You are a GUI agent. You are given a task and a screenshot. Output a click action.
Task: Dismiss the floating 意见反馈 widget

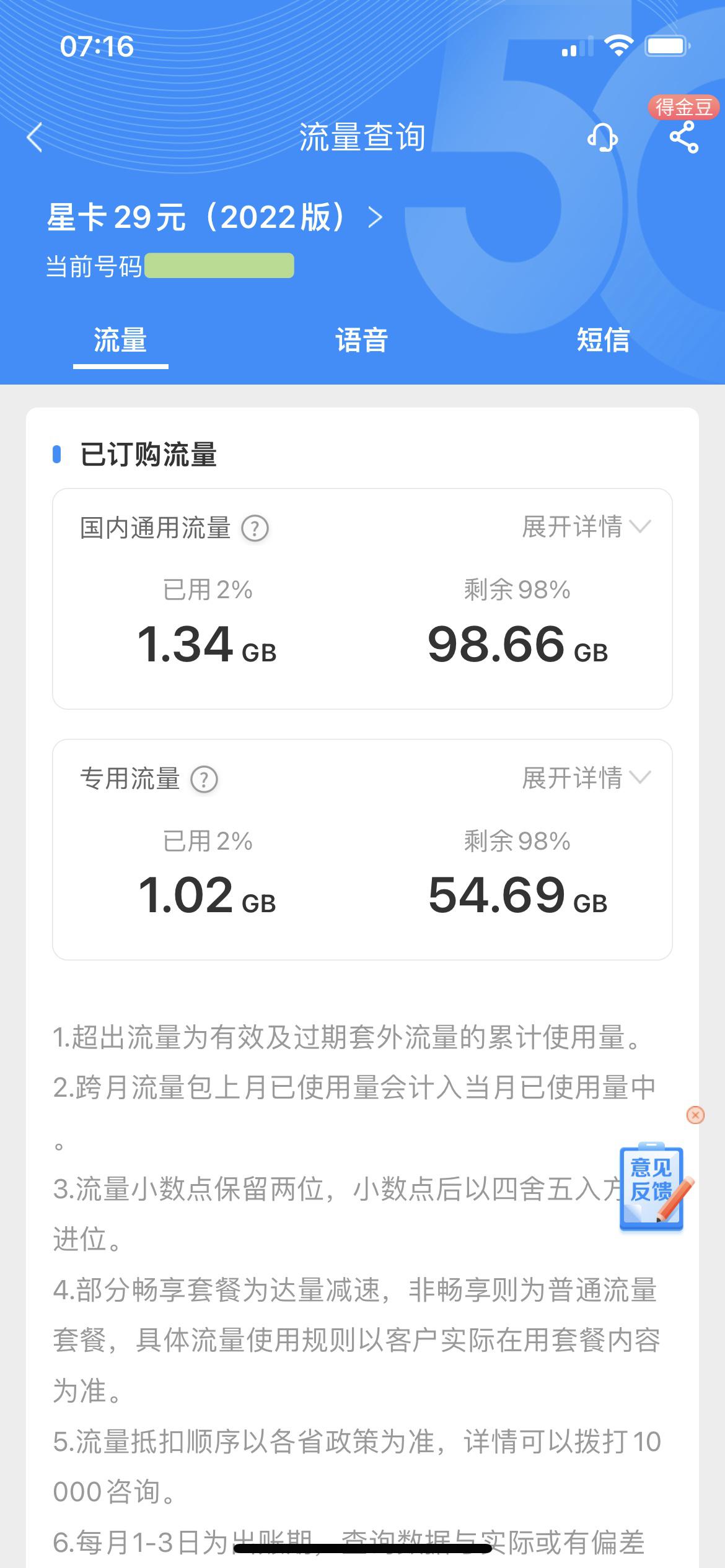(696, 1115)
